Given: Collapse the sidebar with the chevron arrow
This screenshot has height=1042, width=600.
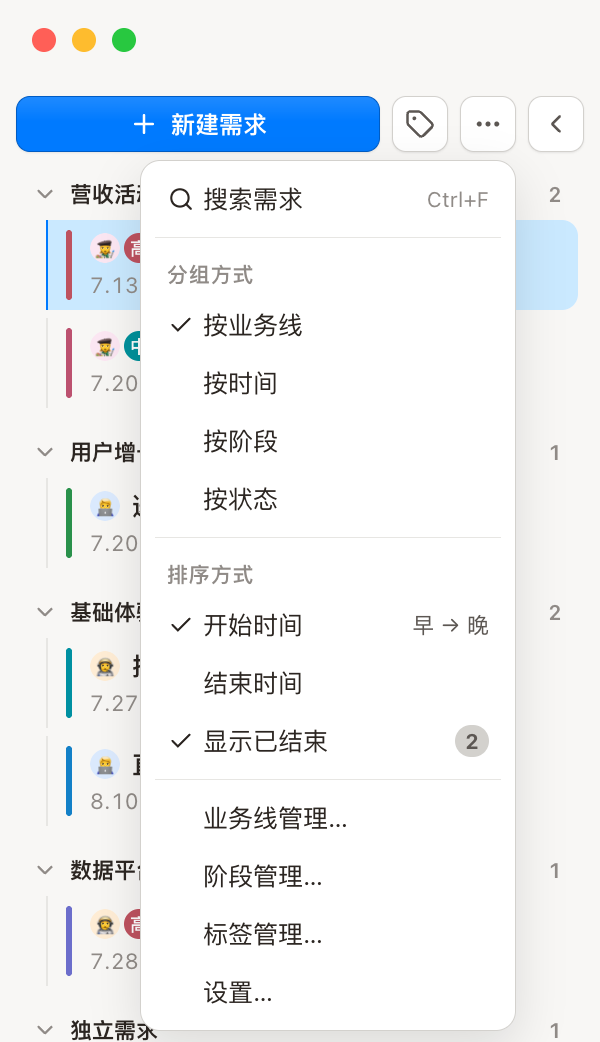Looking at the screenshot, I should point(555,124).
